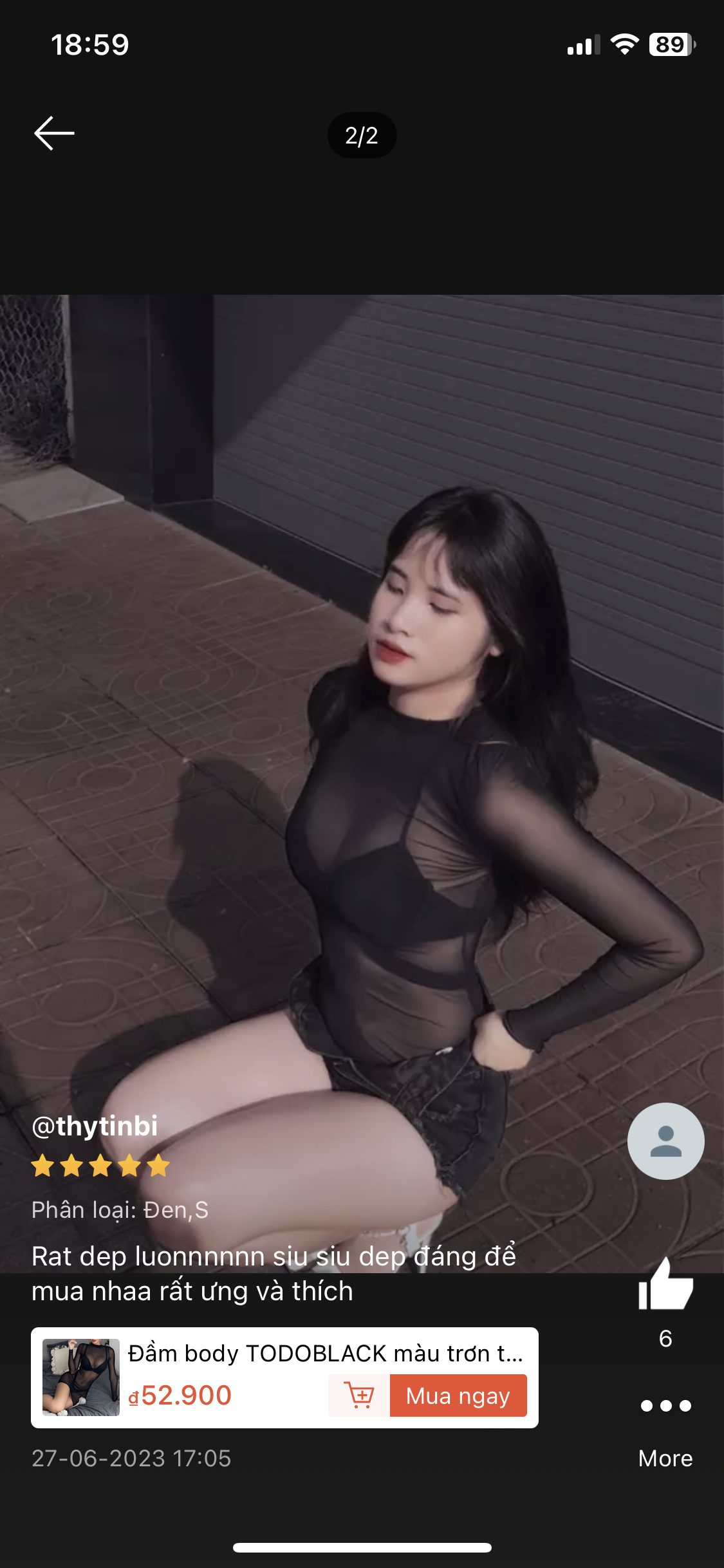Viewport: 724px width, 1568px height.
Task: Like this review with thumbs up
Action: (665, 1284)
